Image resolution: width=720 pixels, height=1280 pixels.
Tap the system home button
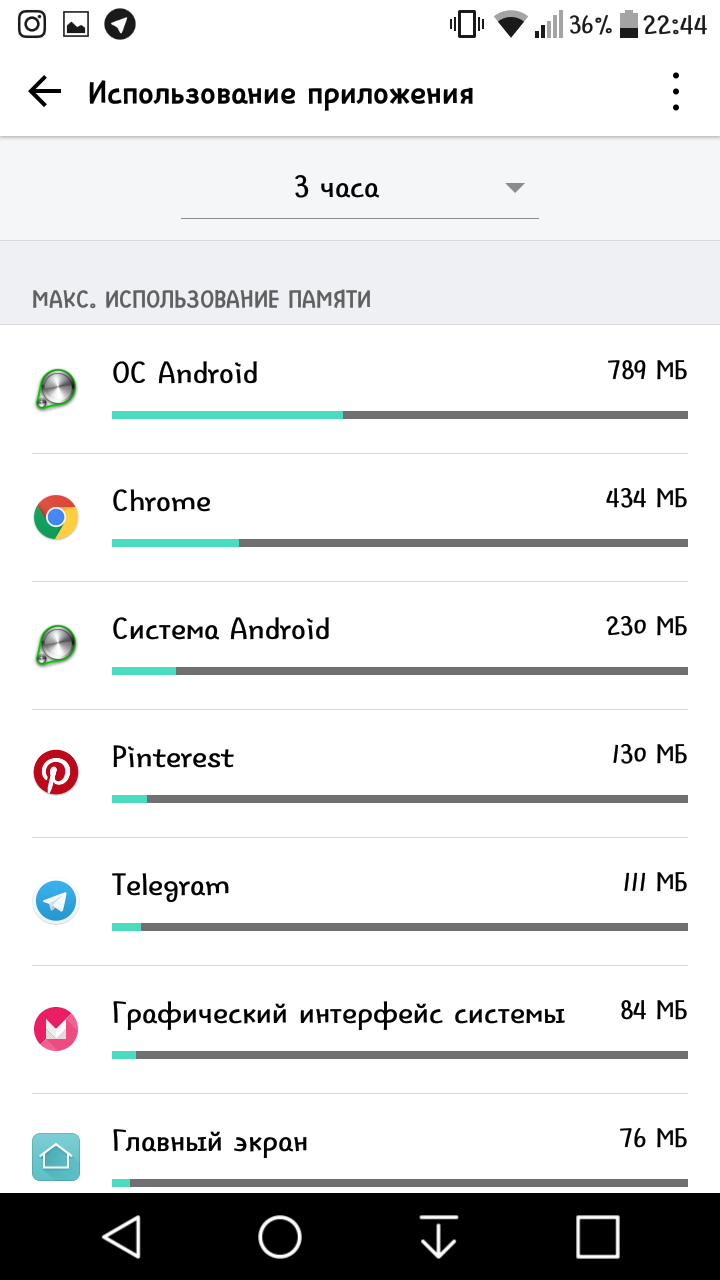click(x=280, y=1237)
